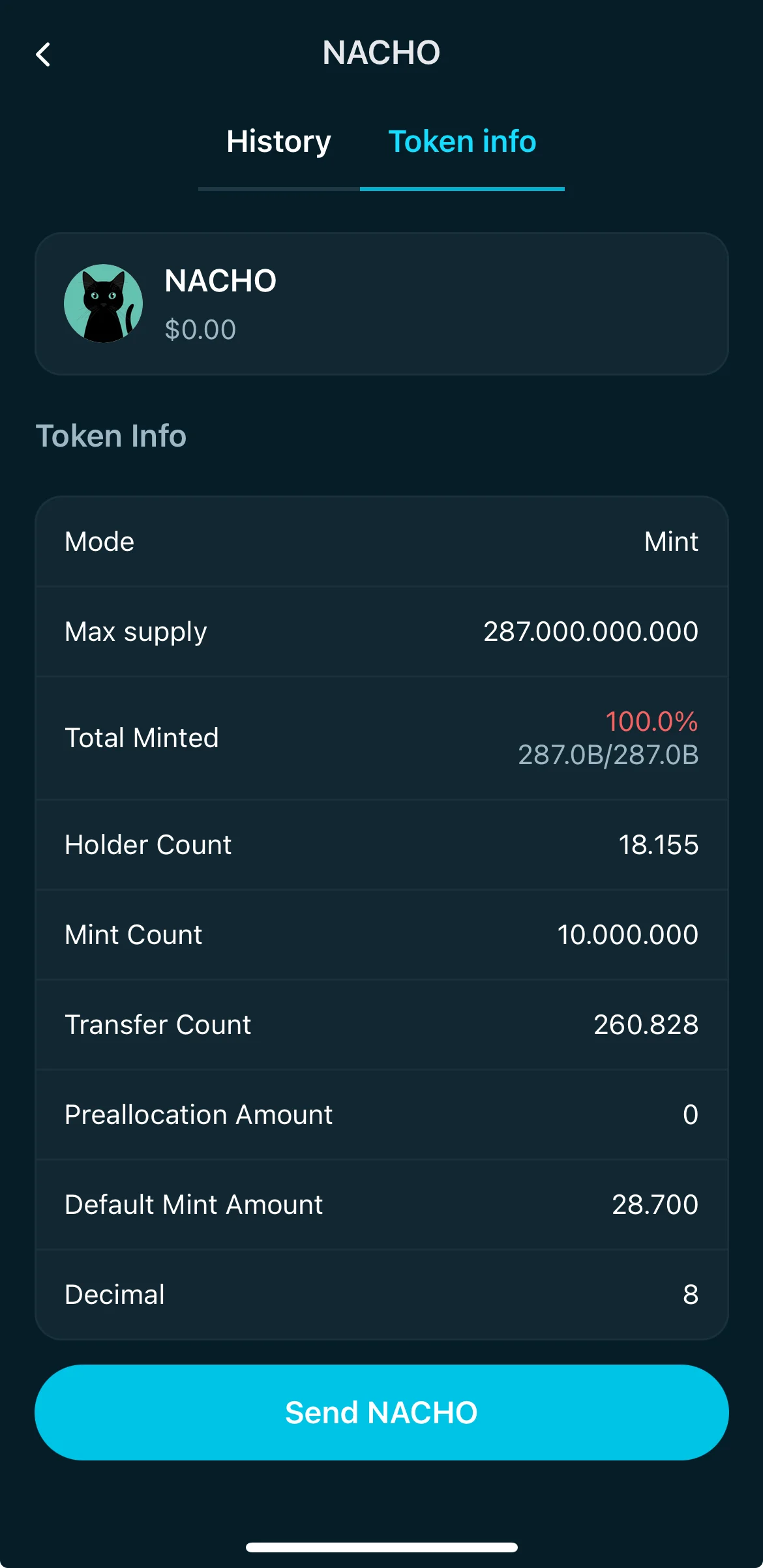
Task: Tap the Decimal row showing 8
Action: [381, 1295]
